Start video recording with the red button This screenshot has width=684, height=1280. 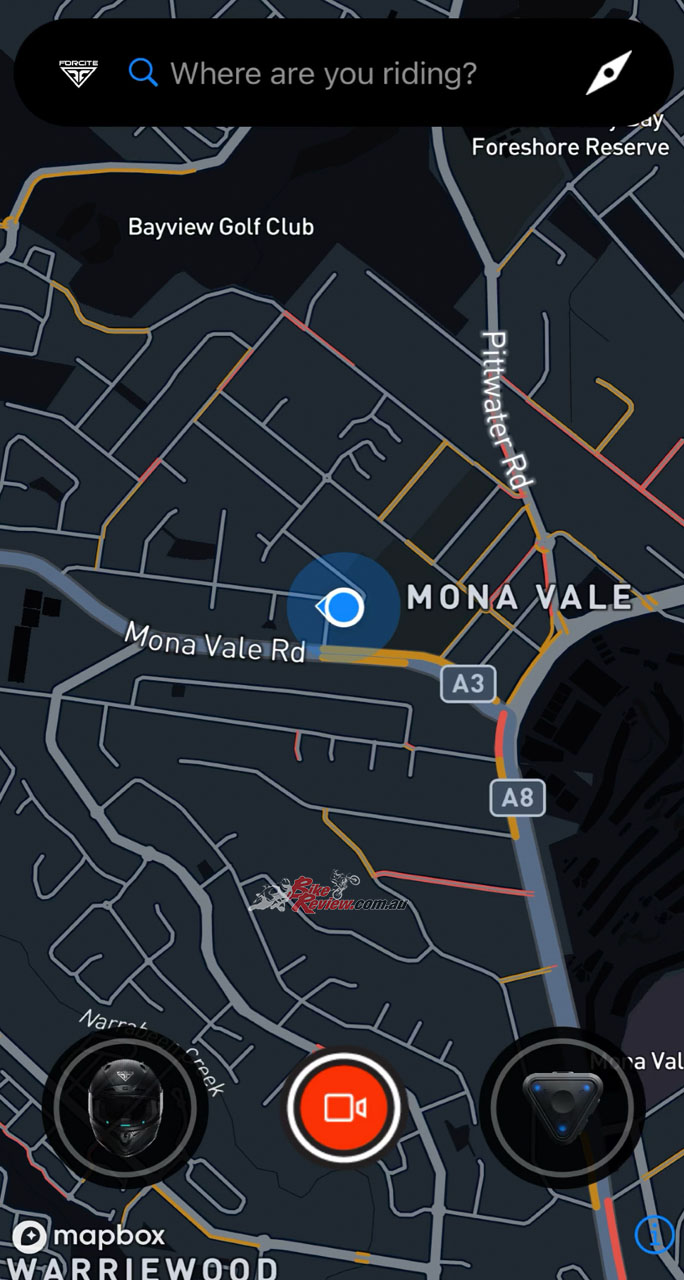(x=343, y=1107)
